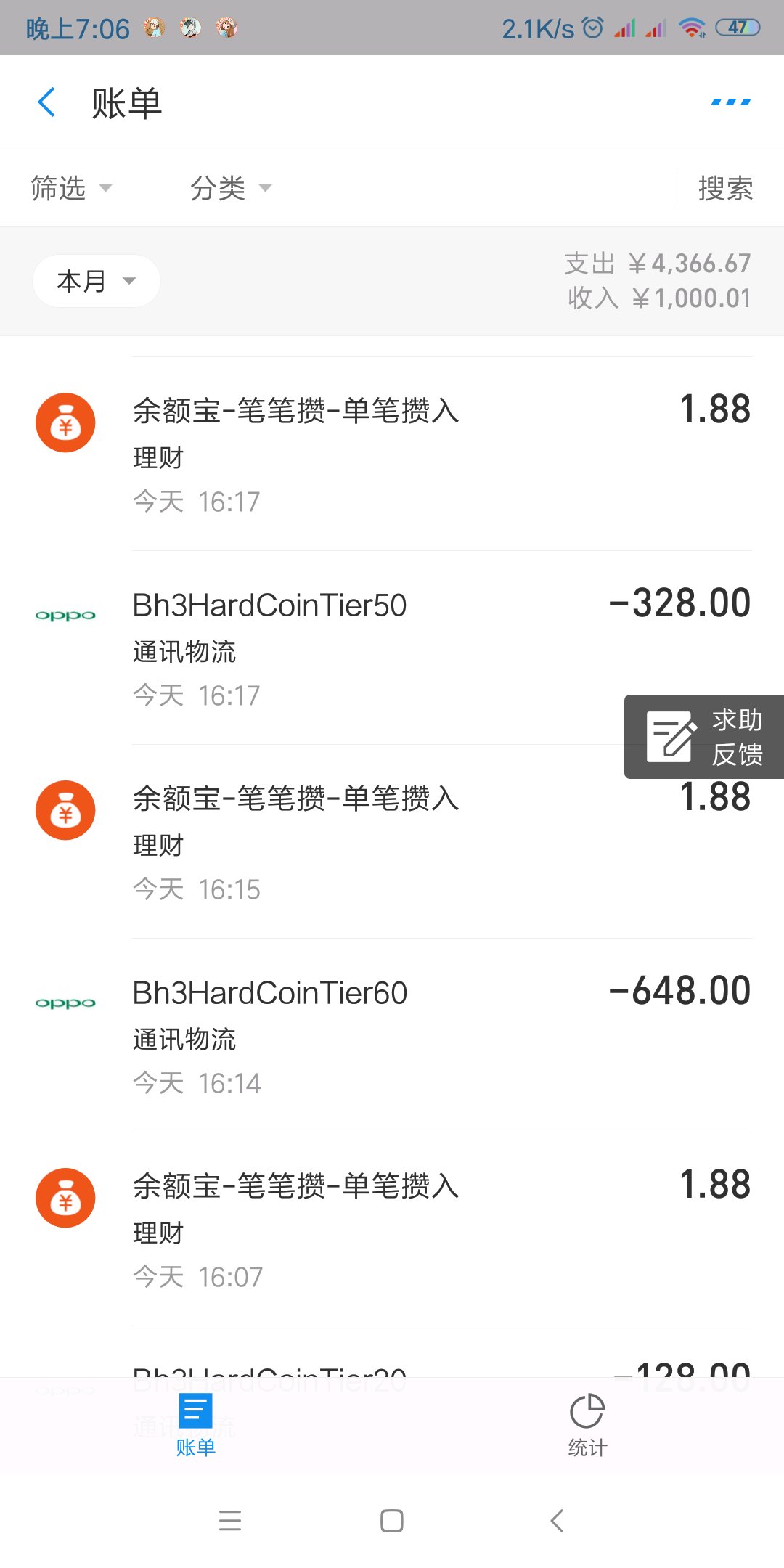784x1568 pixels.
Task: Open the three-dot overflow menu
Action: (730, 102)
